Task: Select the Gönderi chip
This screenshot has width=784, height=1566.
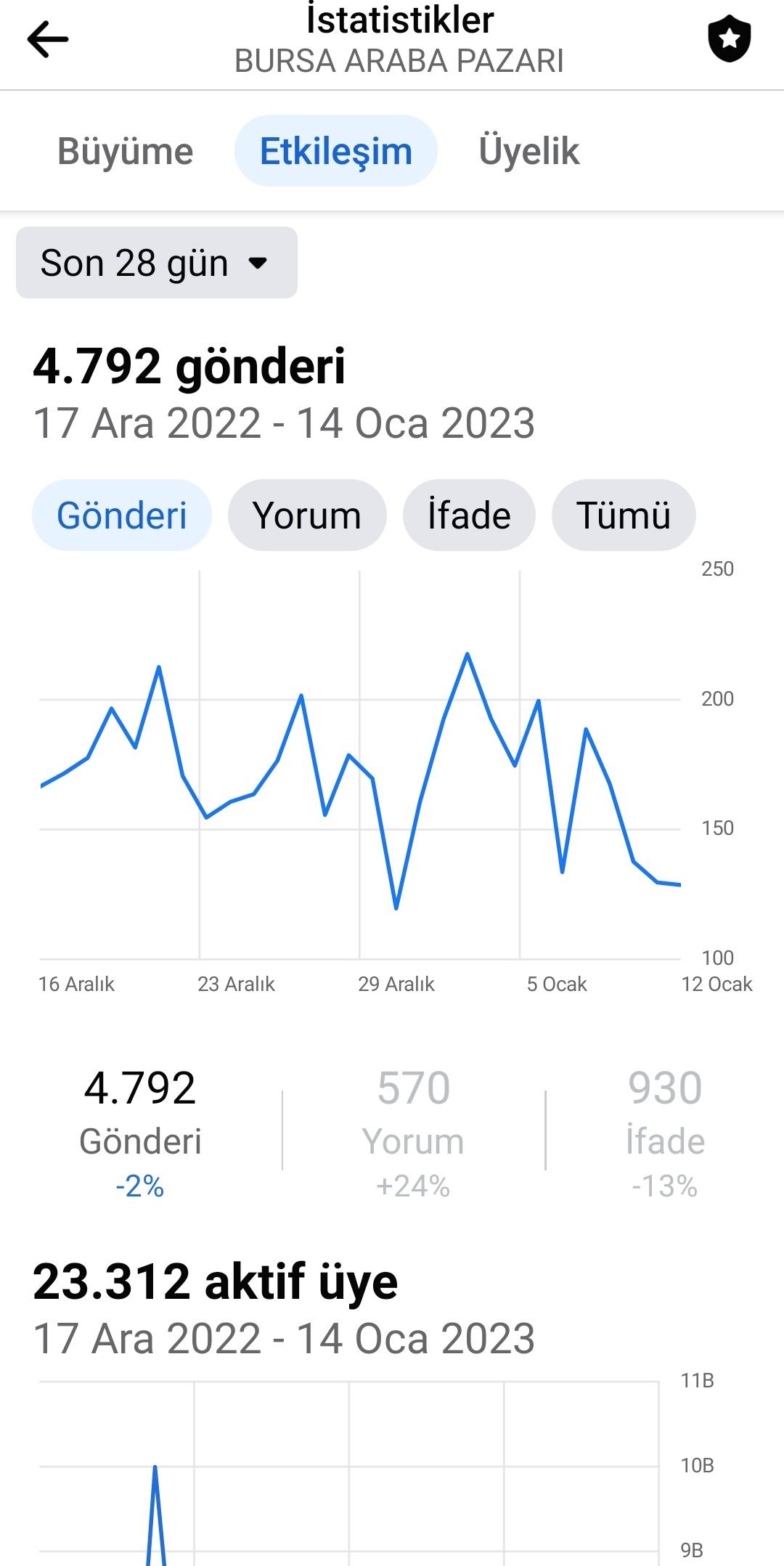Action: (122, 515)
